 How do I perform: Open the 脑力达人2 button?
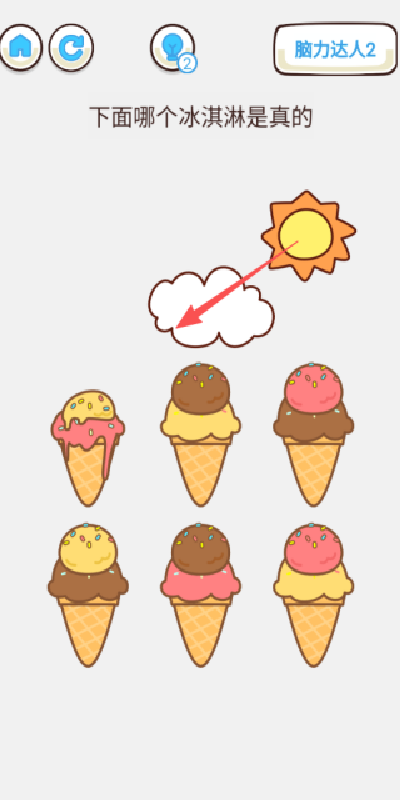(335, 49)
